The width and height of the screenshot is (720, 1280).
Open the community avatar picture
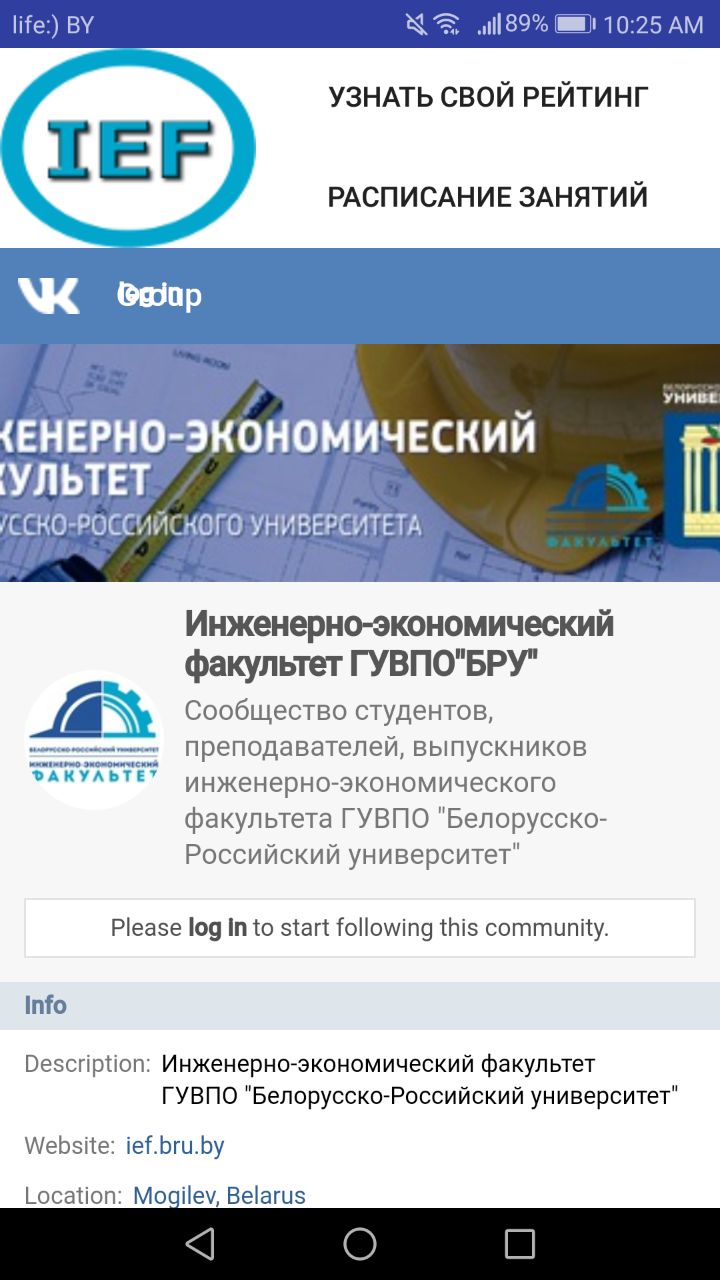pos(94,740)
